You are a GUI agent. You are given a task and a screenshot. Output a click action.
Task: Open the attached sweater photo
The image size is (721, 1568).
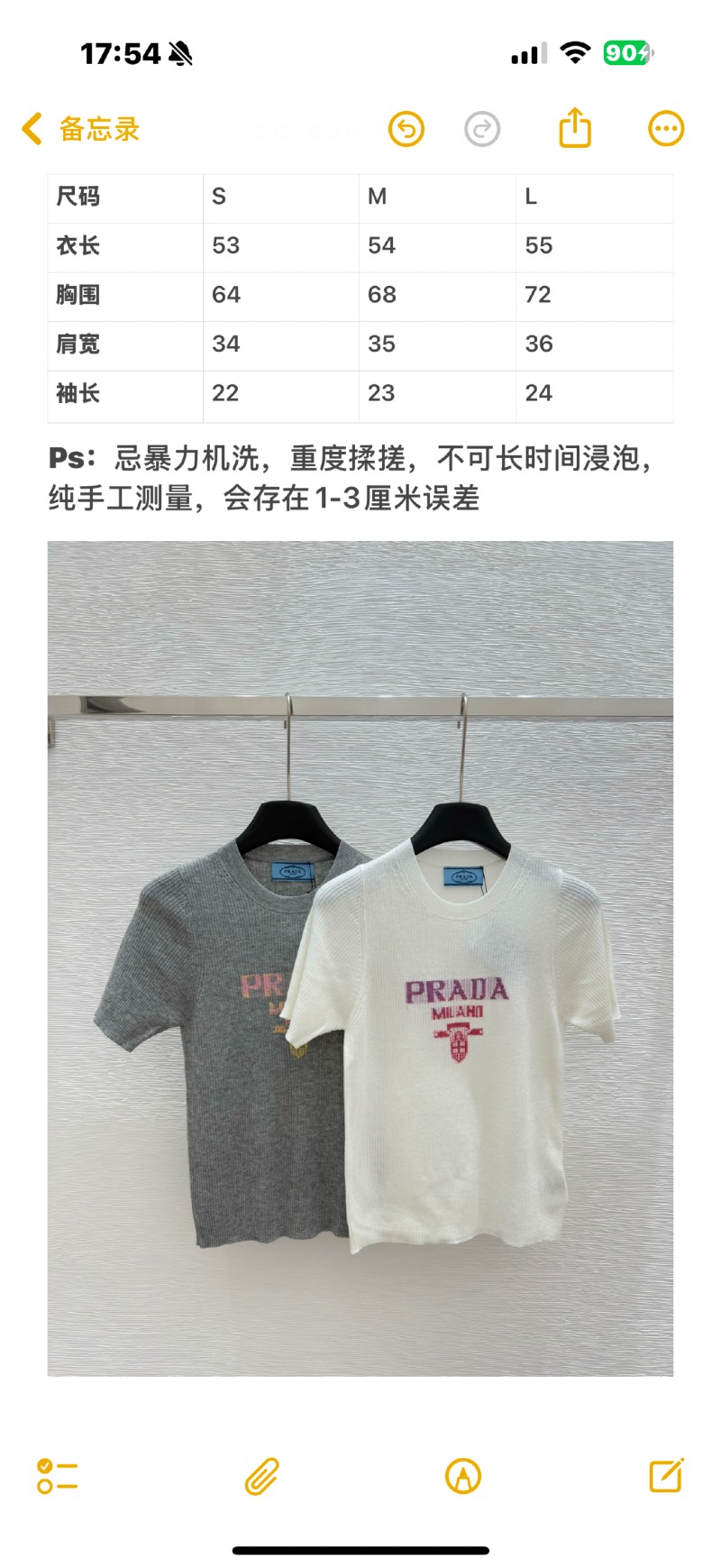[360, 958]
